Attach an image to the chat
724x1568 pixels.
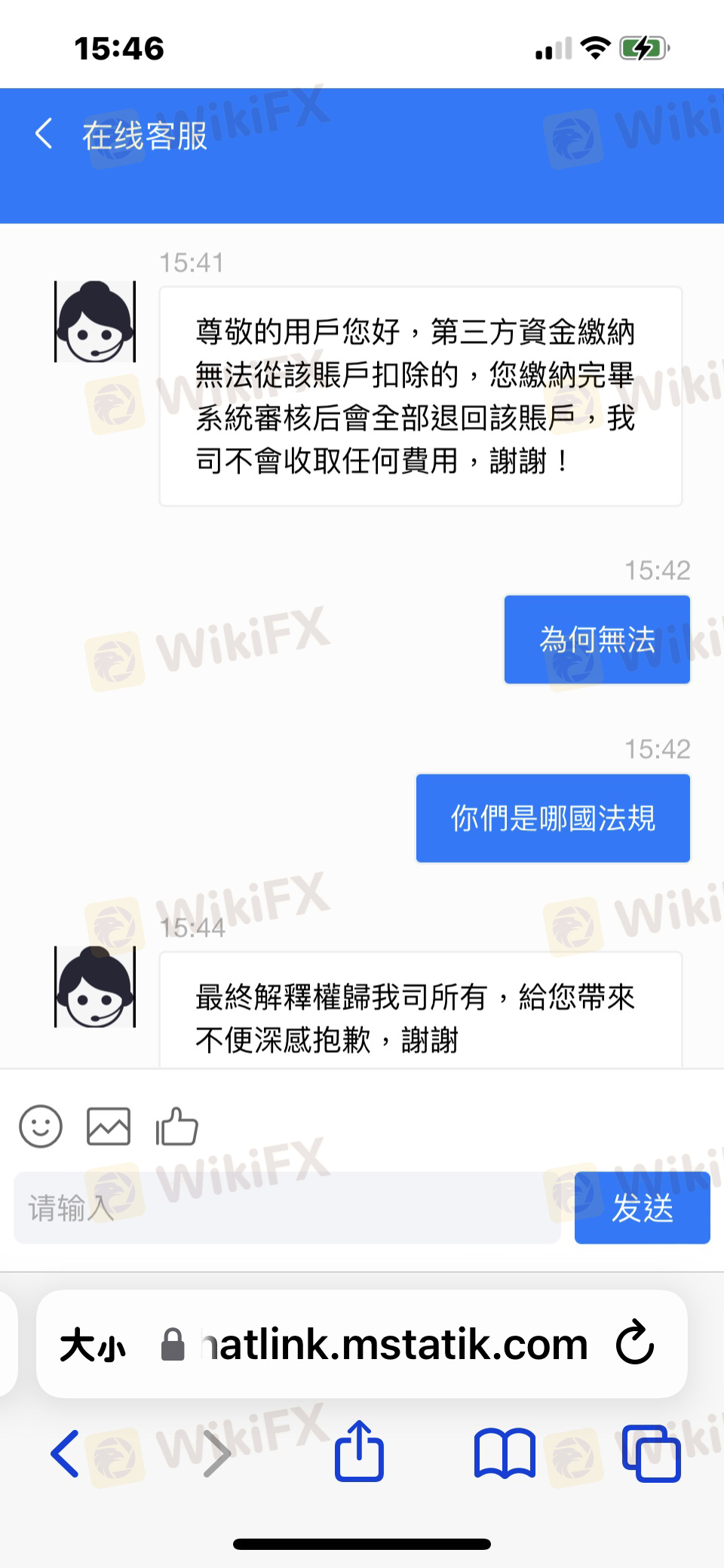pyautogui.click(x=109, y=1127)
